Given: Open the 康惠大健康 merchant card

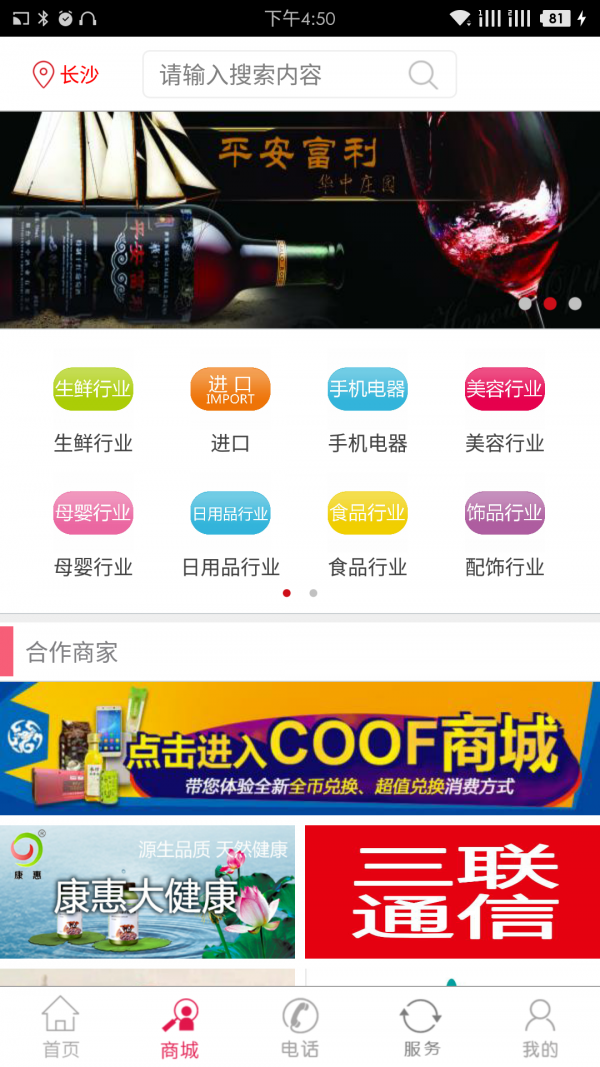Looking at the screenshot, I should pos(148,892).
